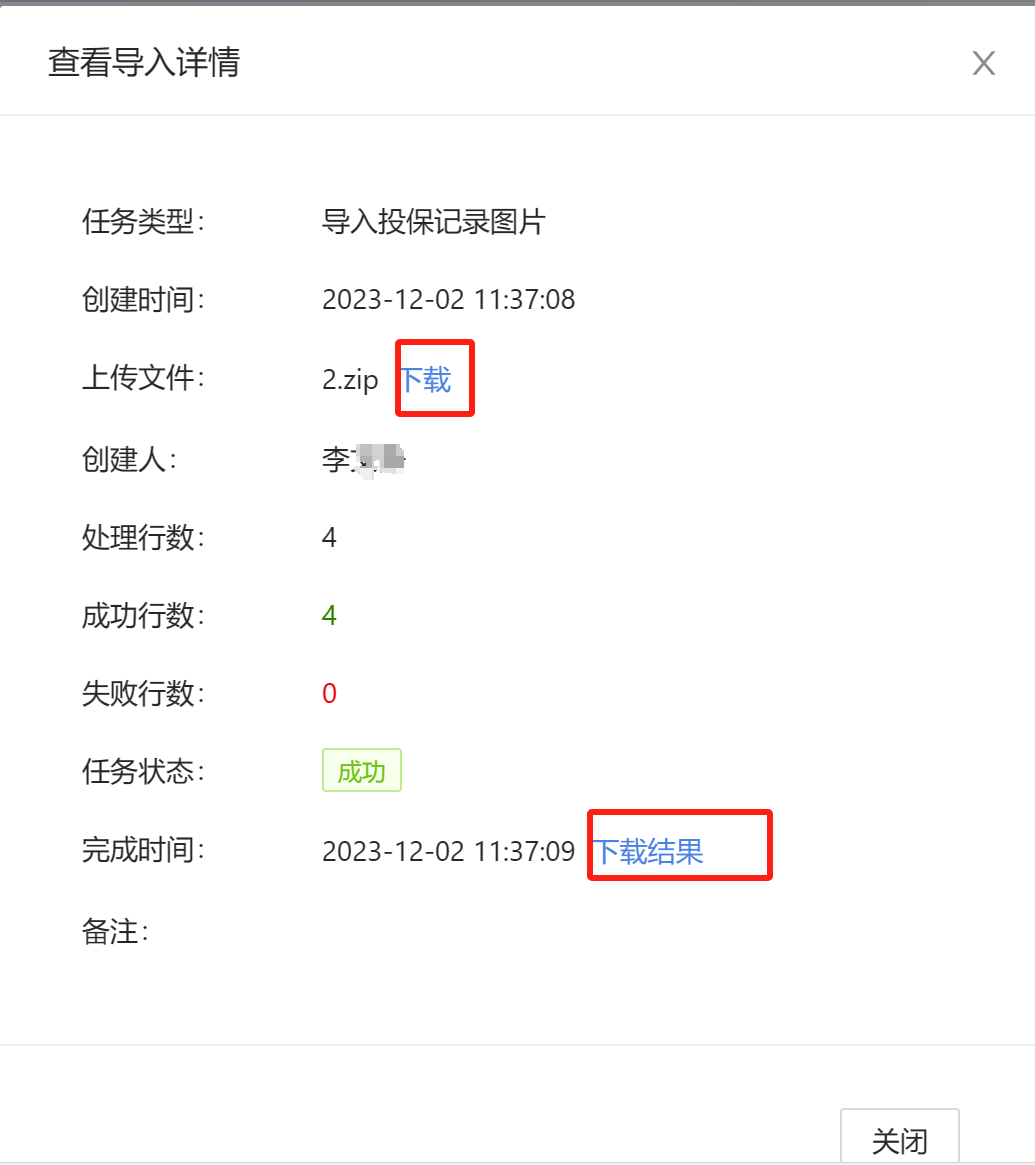
Task: Download the uploaded 2.zip file
Action: (426, 380)
